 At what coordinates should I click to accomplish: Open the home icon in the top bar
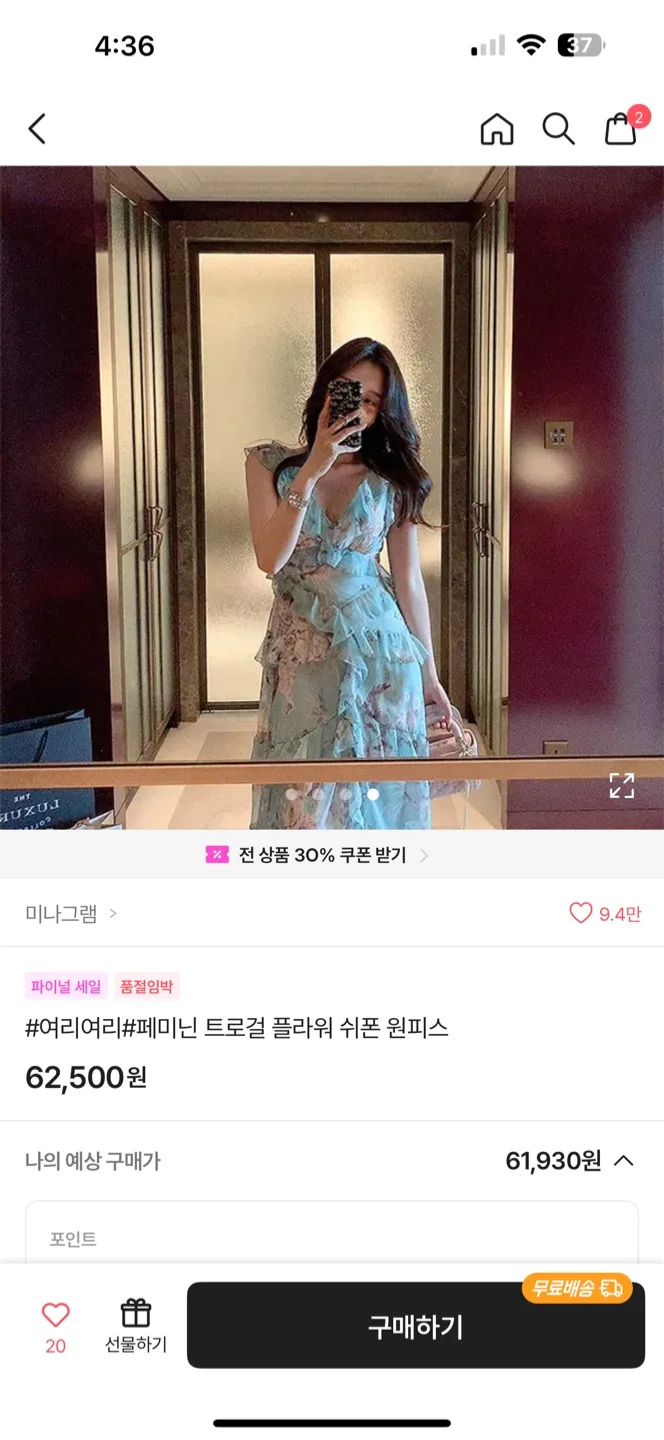(497, 129)
